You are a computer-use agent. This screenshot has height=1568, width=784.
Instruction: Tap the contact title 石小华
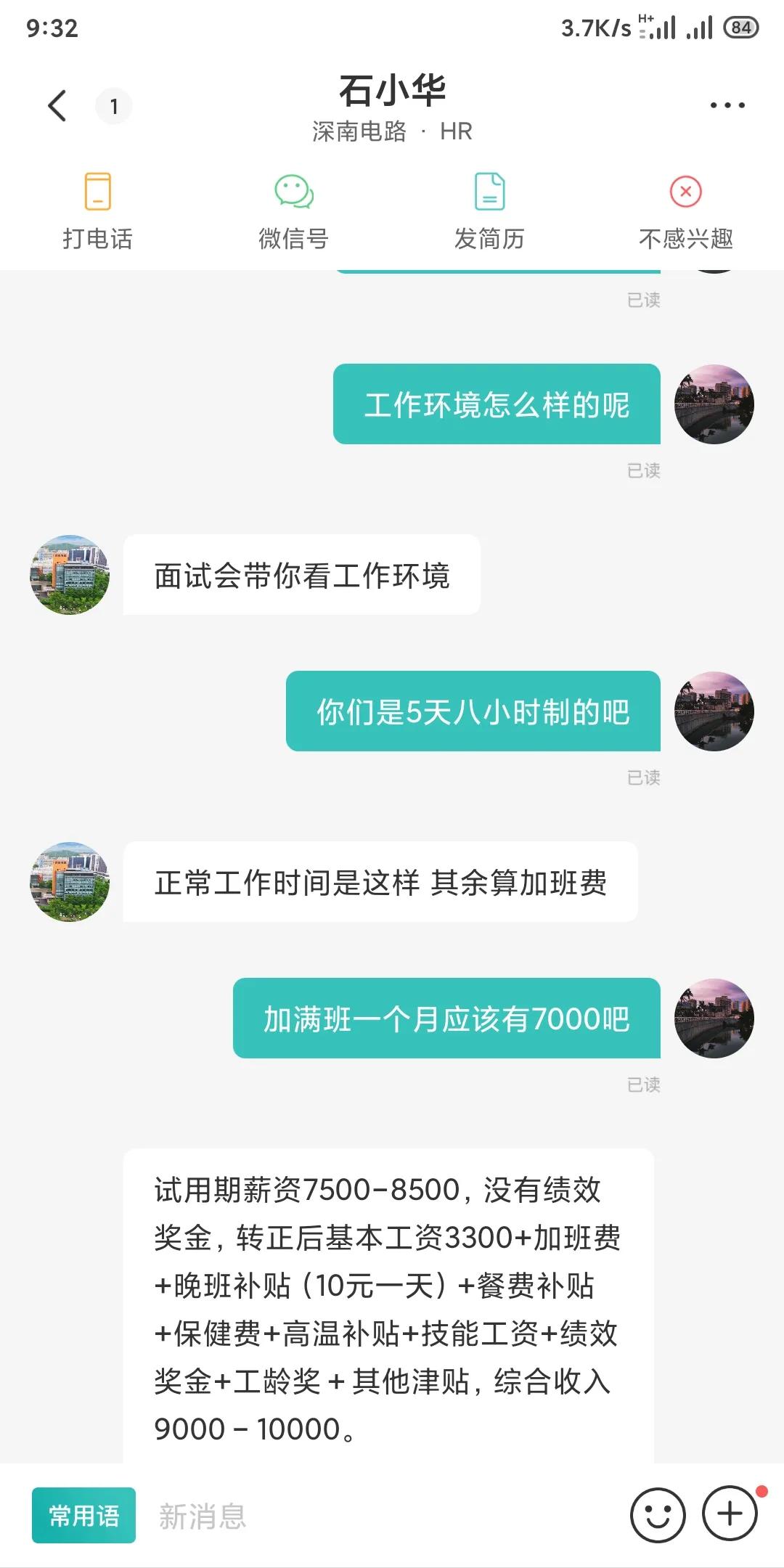pyautogui.click(x=392, y=91)
